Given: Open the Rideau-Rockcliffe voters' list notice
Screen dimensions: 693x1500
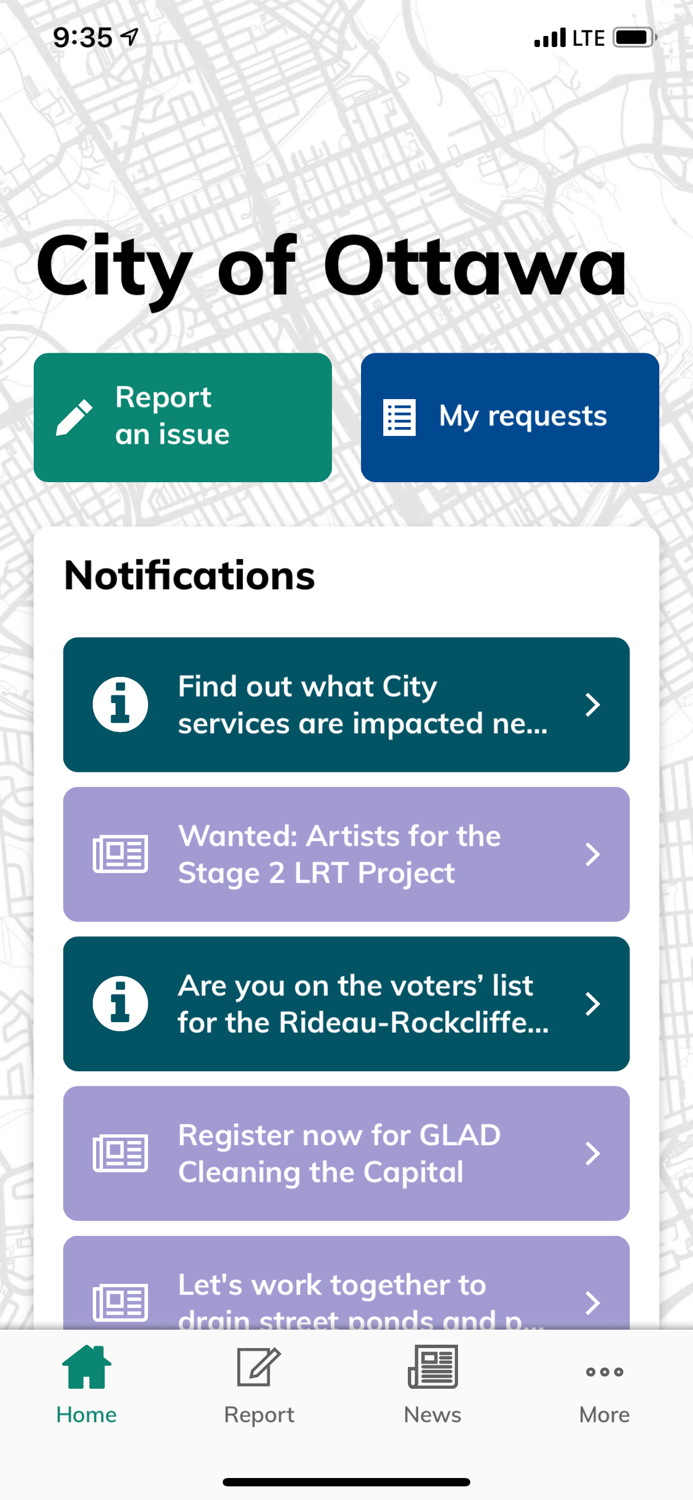Looking at the screenshot, I should click(346, 1004).
